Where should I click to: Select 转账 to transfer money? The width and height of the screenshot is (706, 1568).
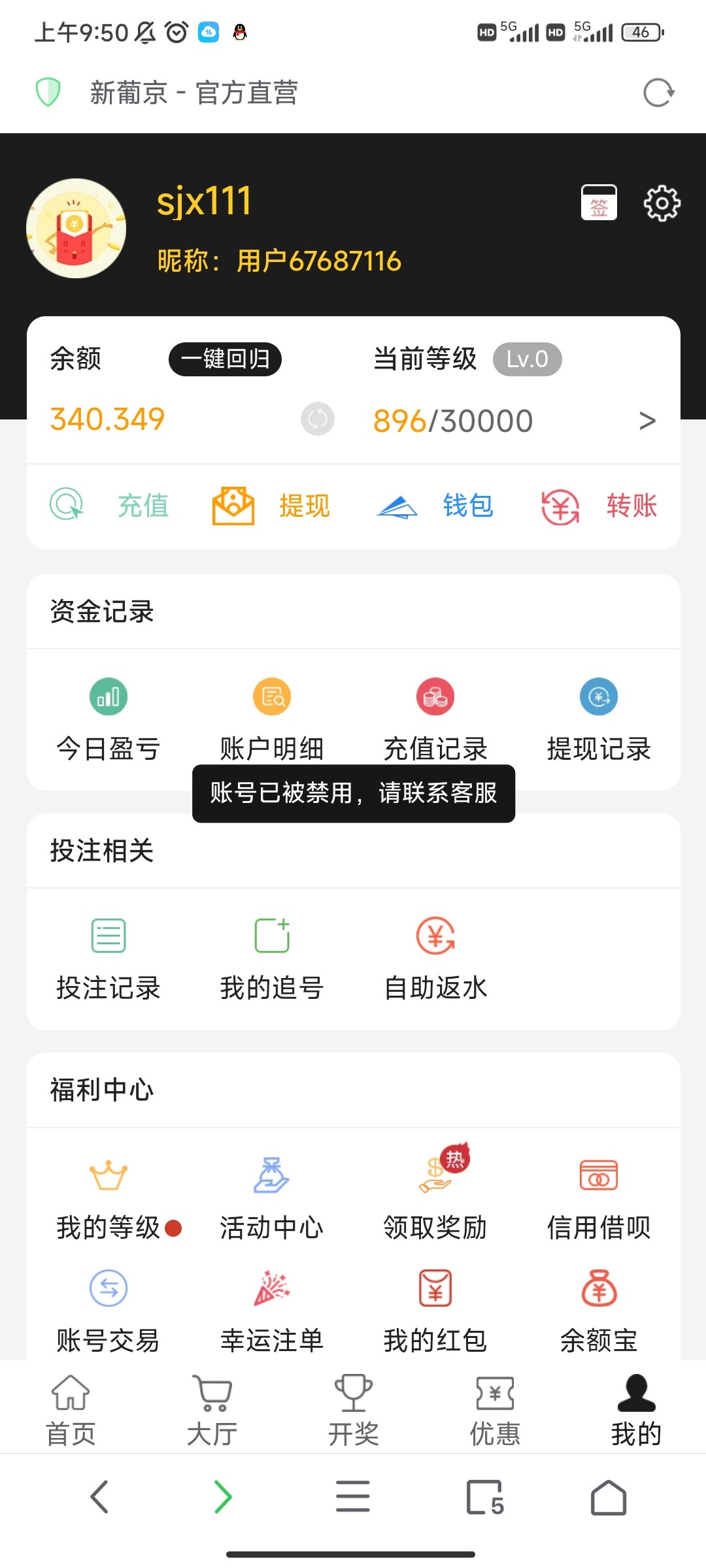[599, 506]
